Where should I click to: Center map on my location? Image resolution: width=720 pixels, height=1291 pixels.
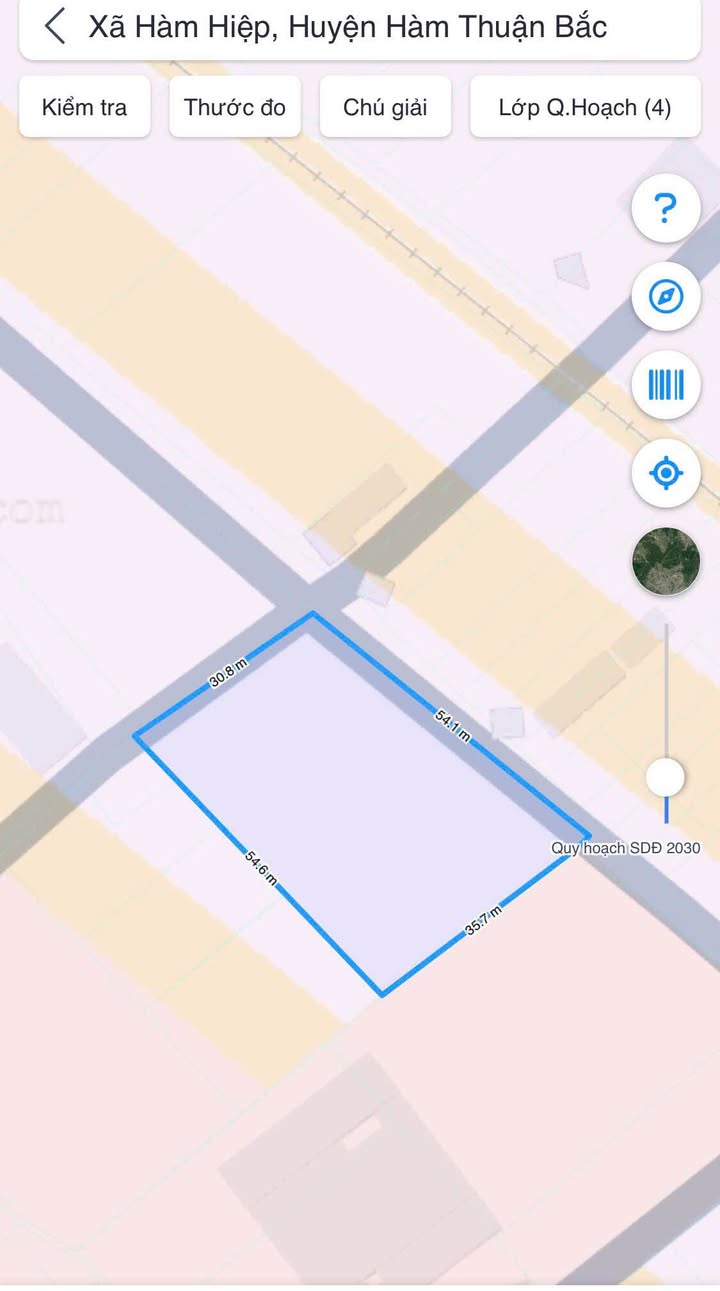pos(665,472)
